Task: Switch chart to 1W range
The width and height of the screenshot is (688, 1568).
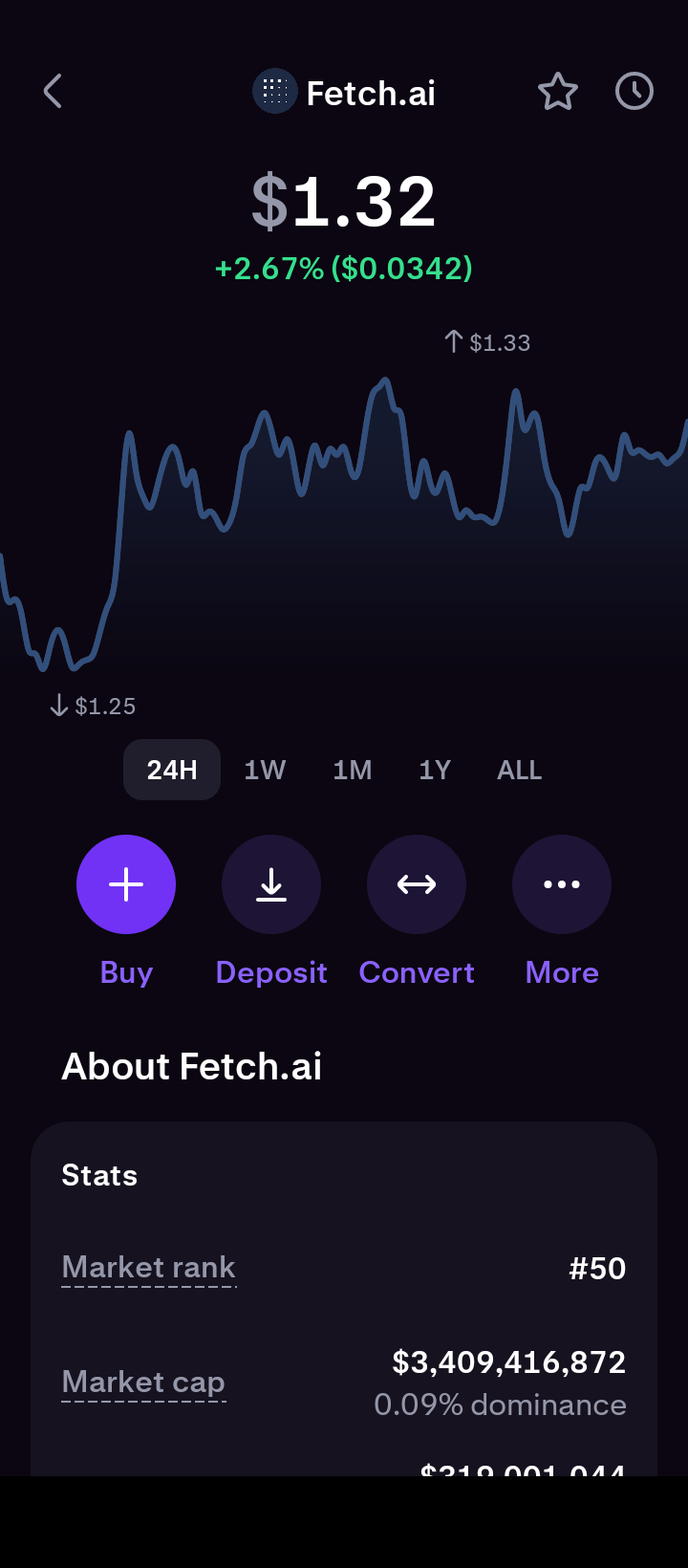Action: (x=265, y=770)
